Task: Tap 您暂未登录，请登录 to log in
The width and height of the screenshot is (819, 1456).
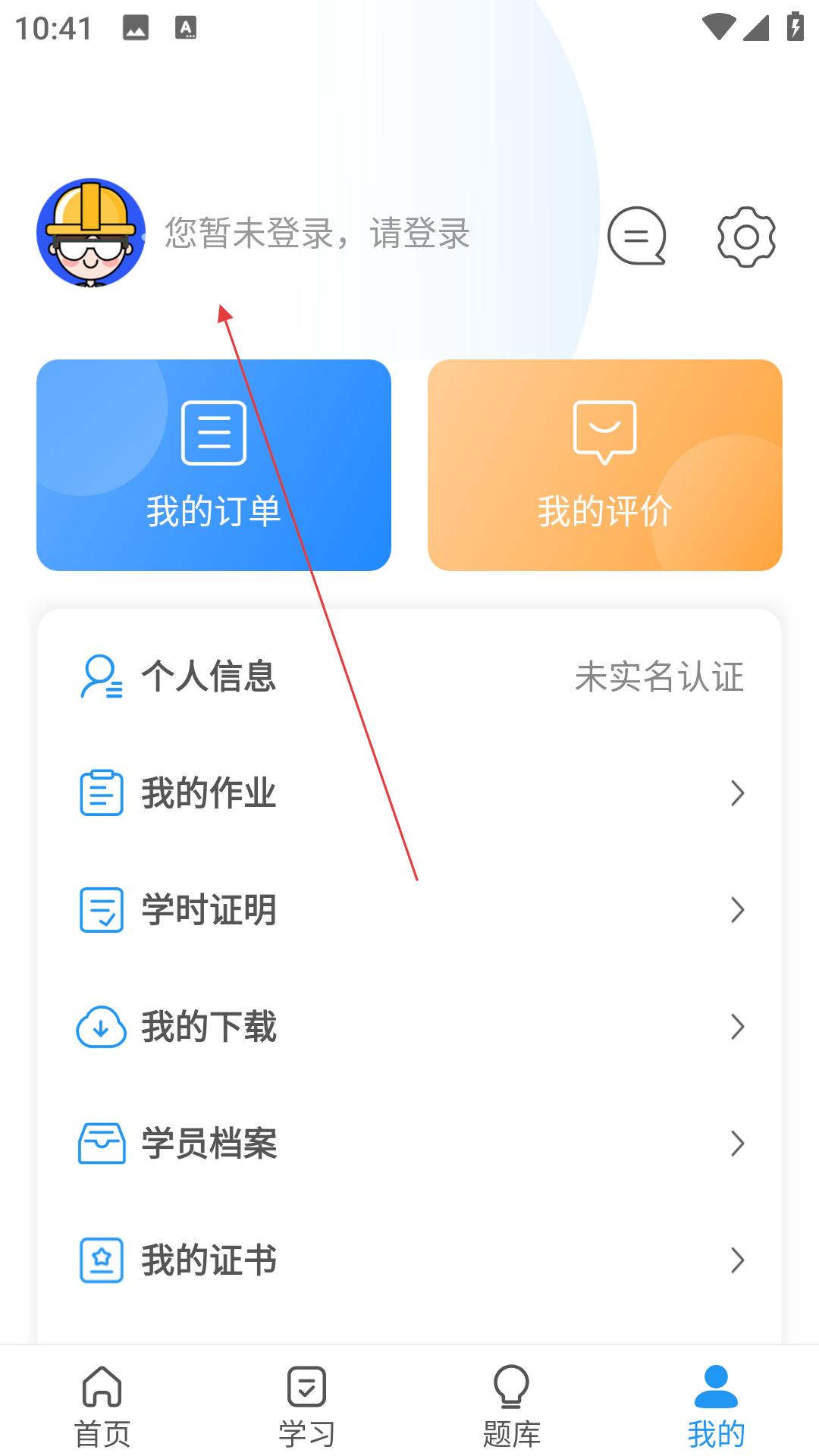Action: tap(317, 233)
